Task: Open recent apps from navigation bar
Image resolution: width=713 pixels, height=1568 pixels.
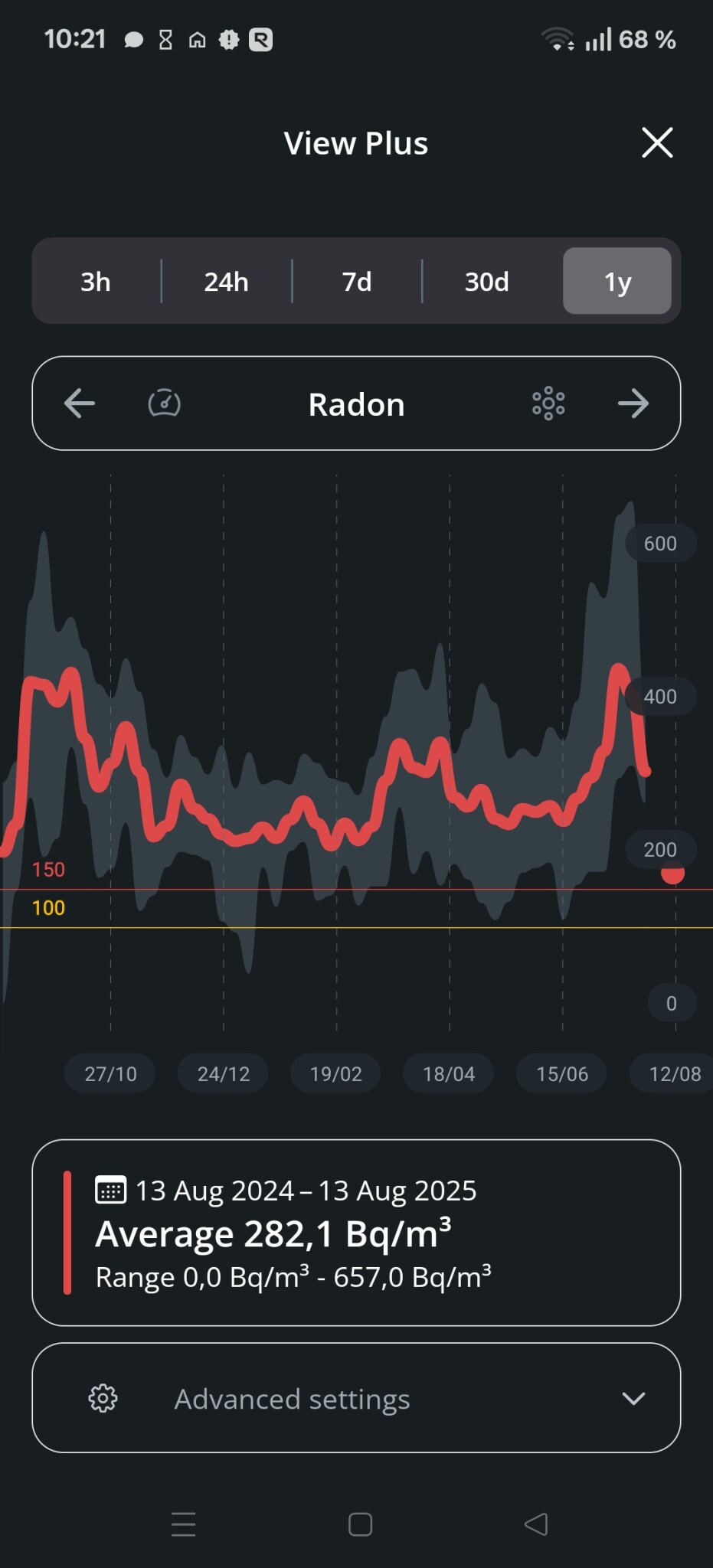Action: click(x=183, y=1524)
